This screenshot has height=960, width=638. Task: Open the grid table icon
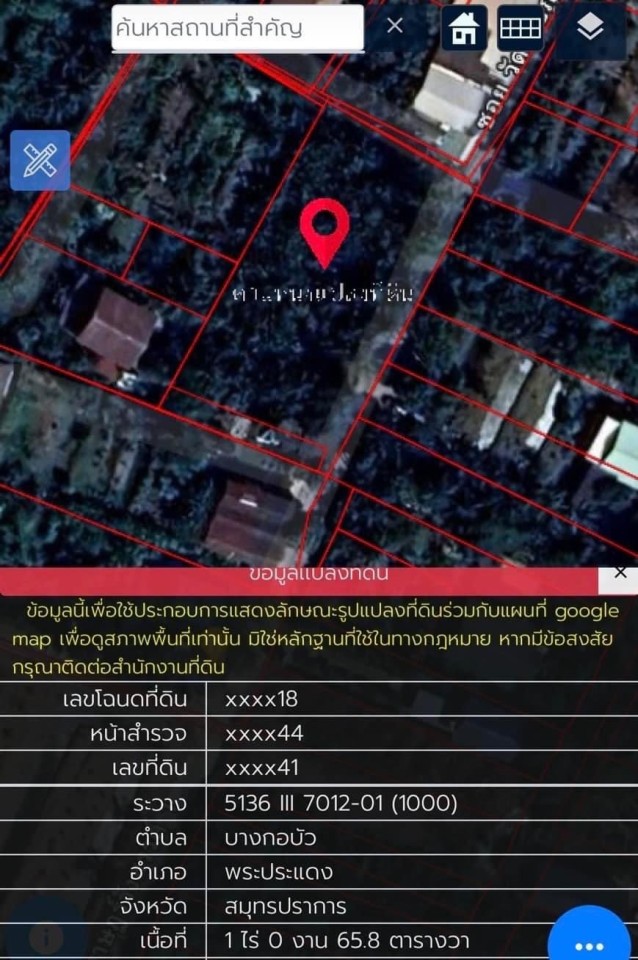click(x=520, y=28)
